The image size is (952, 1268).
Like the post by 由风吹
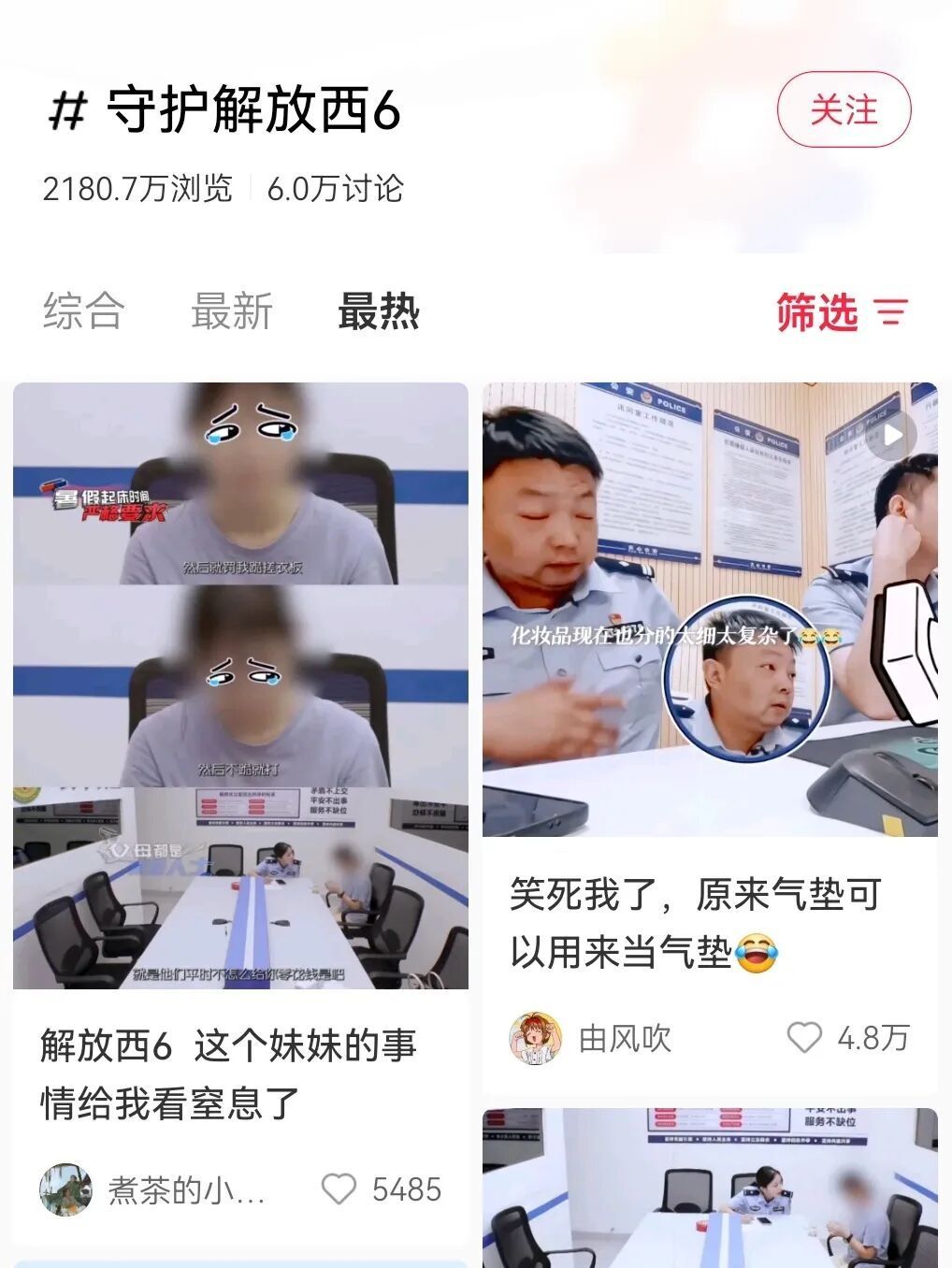pyautogui.click(x=804, y=1038)
